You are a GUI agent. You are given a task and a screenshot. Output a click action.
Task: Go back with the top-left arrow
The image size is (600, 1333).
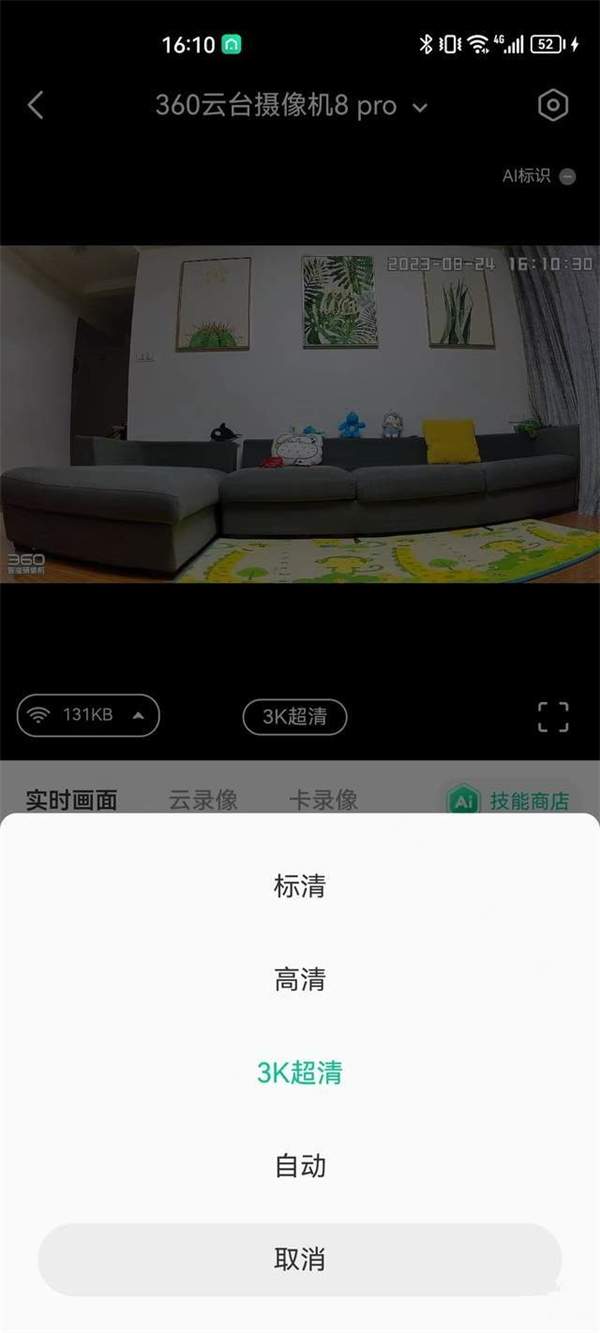point(36,105)
